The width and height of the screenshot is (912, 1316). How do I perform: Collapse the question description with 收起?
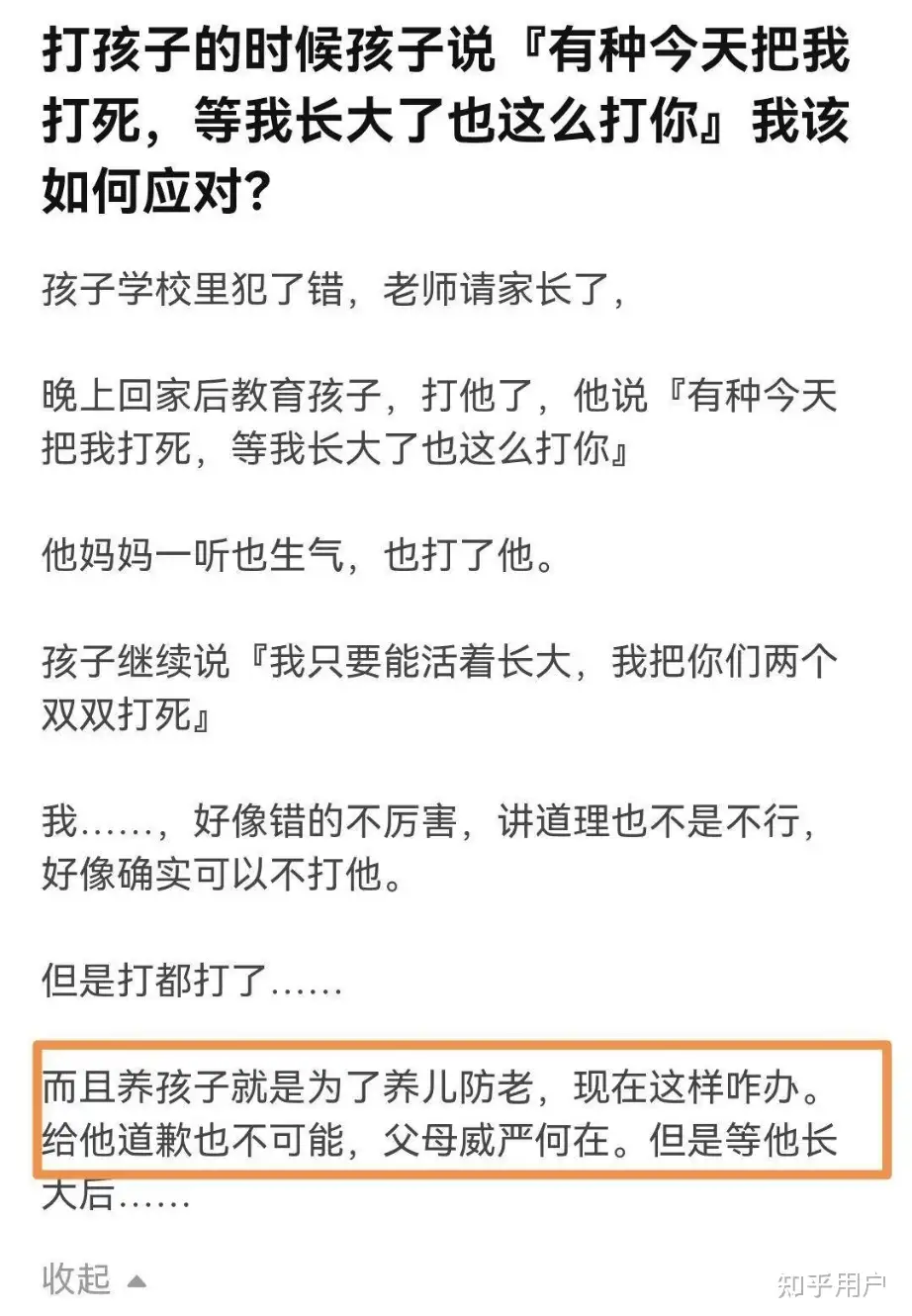(91, 1279)
